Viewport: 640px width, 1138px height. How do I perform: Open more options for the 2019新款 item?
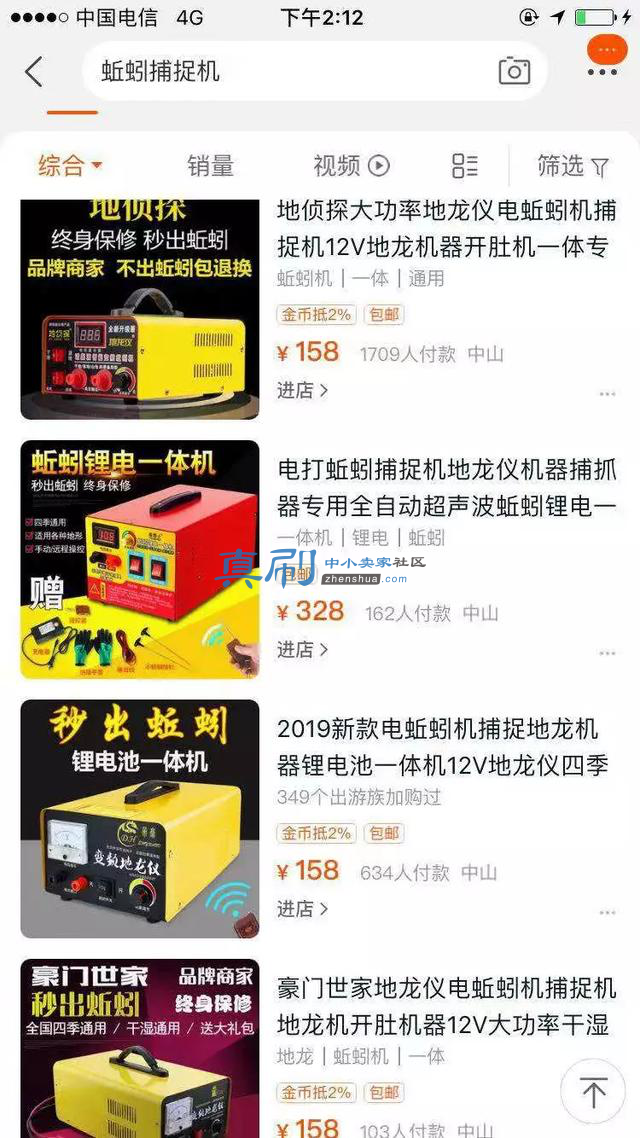click(607, 912)
